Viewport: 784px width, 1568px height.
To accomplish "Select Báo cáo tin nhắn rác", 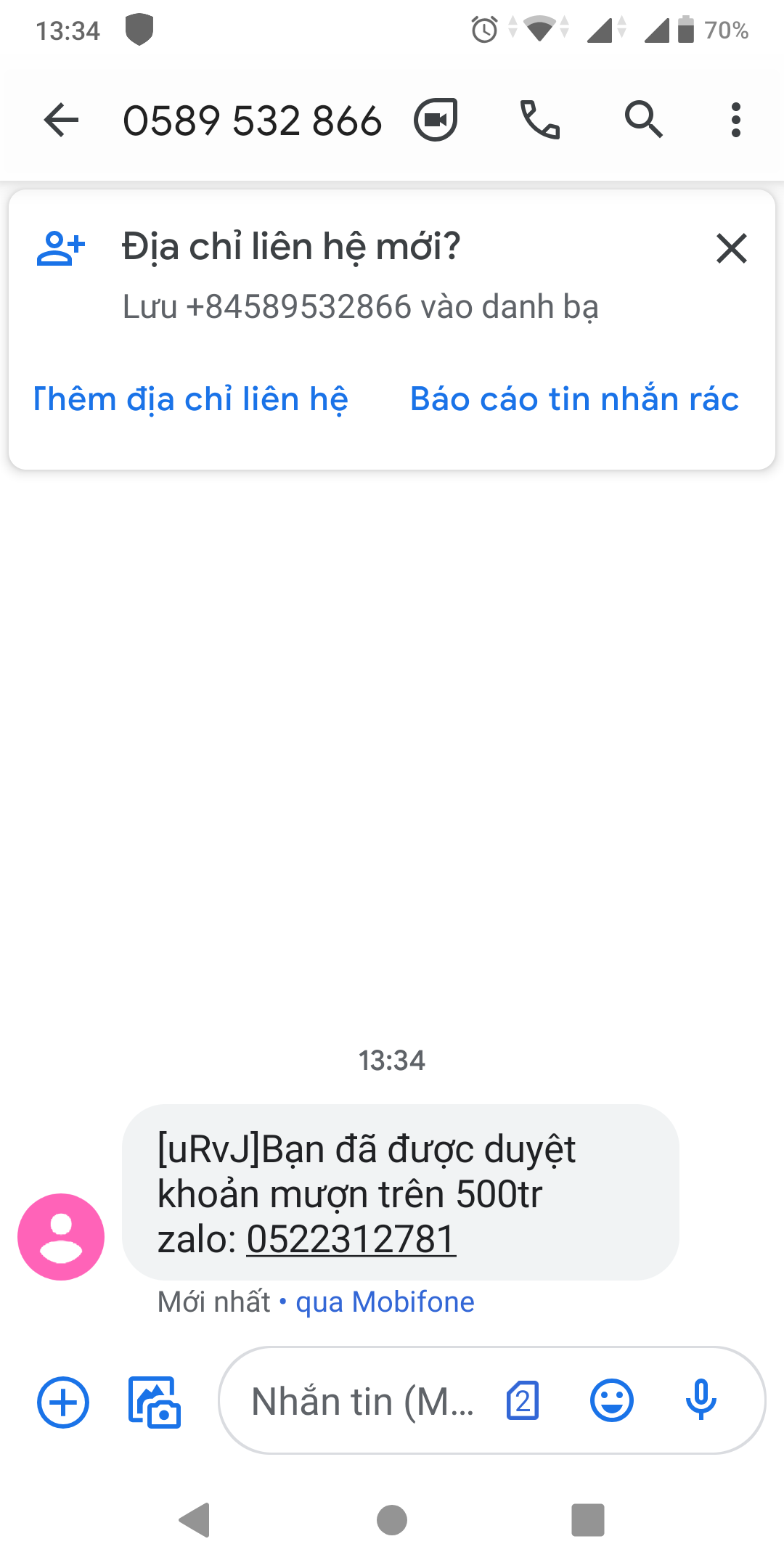I will click(x=574, y=399).
